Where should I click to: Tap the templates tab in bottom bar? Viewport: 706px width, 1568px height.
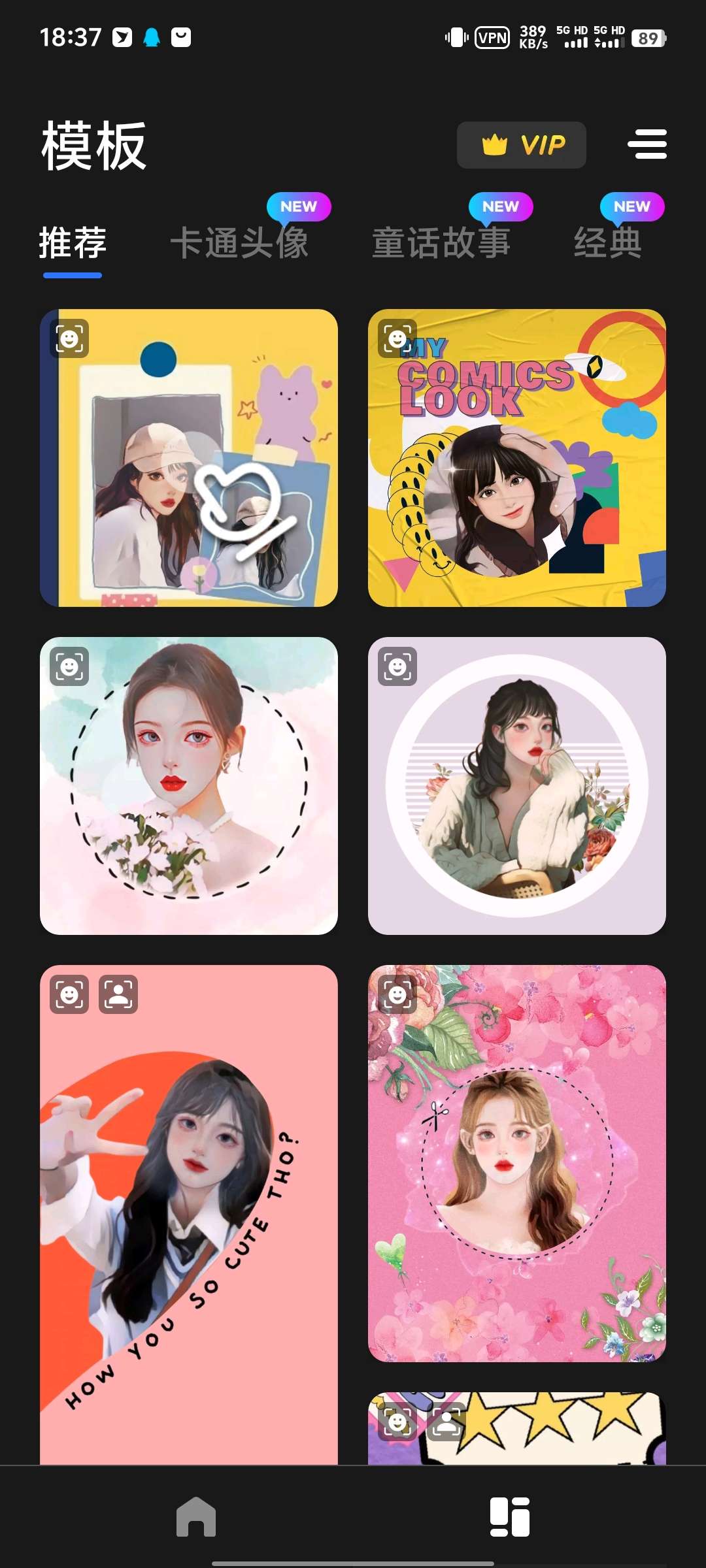(510, 1517)
